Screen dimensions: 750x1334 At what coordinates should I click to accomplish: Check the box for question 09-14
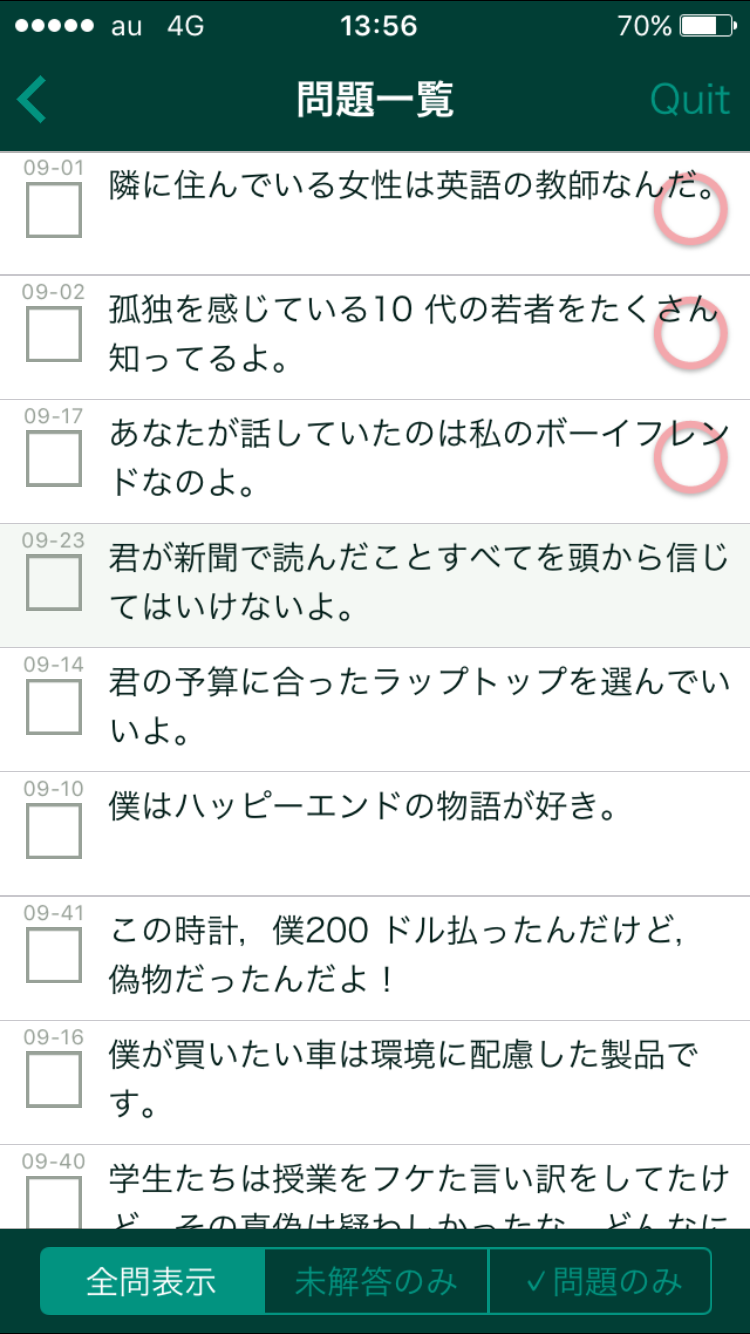click(x=54, y=707)
